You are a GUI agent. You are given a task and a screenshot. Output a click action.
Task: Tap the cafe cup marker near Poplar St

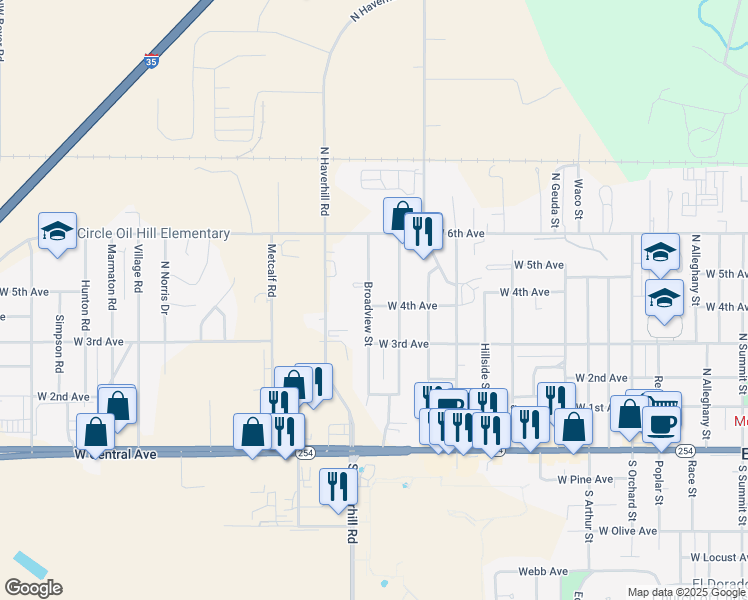[661, 424]
